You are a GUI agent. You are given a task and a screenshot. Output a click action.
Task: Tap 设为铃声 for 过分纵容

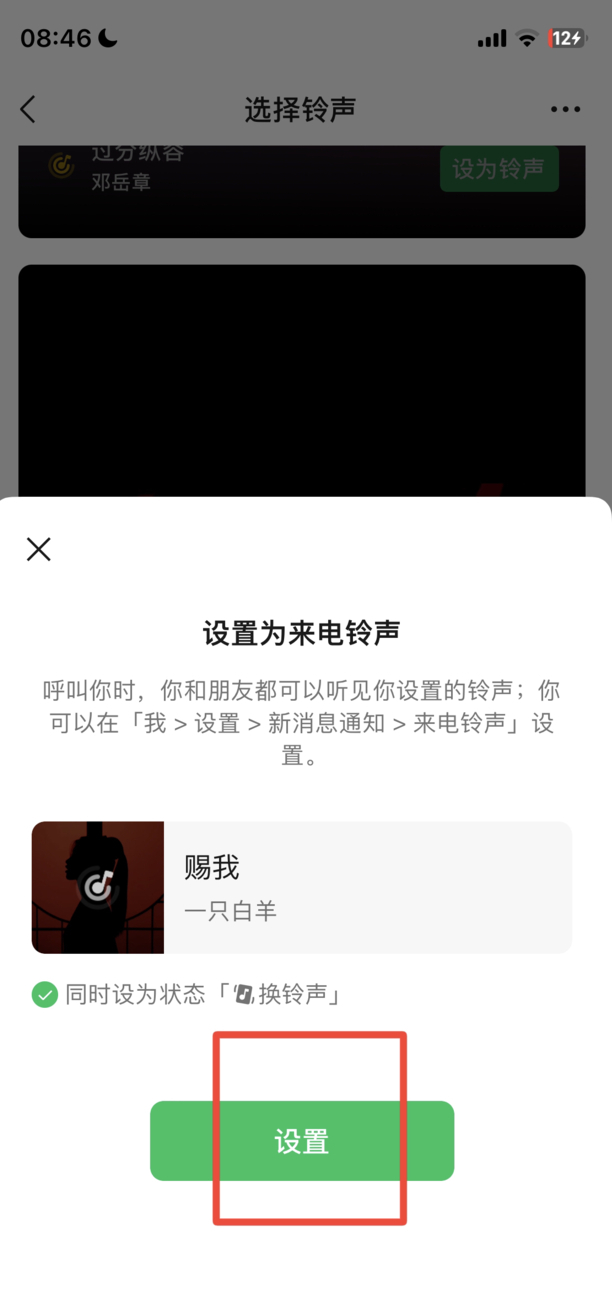click(498, 170)
